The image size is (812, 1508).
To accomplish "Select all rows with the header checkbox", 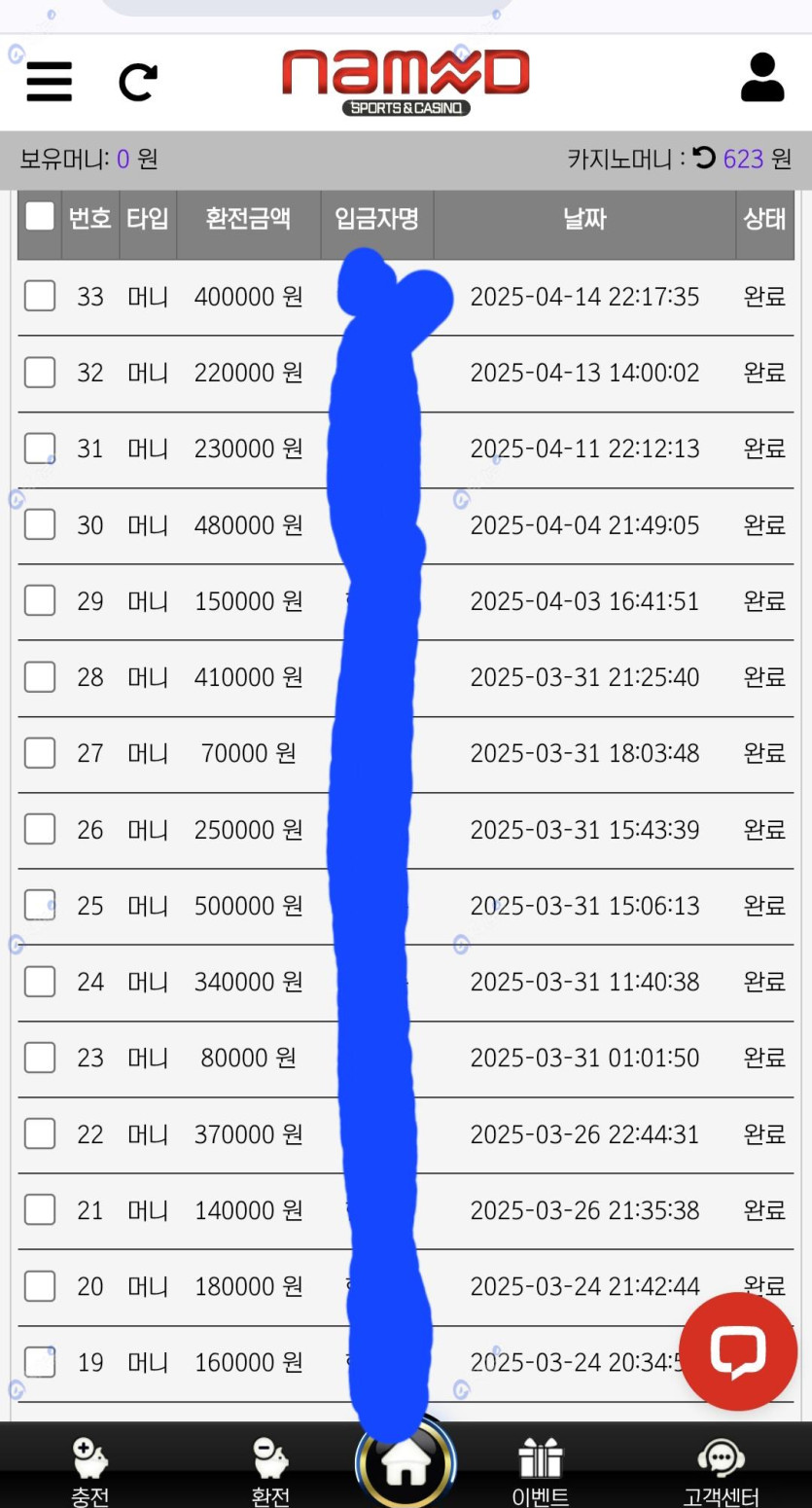I will [40, 216].
